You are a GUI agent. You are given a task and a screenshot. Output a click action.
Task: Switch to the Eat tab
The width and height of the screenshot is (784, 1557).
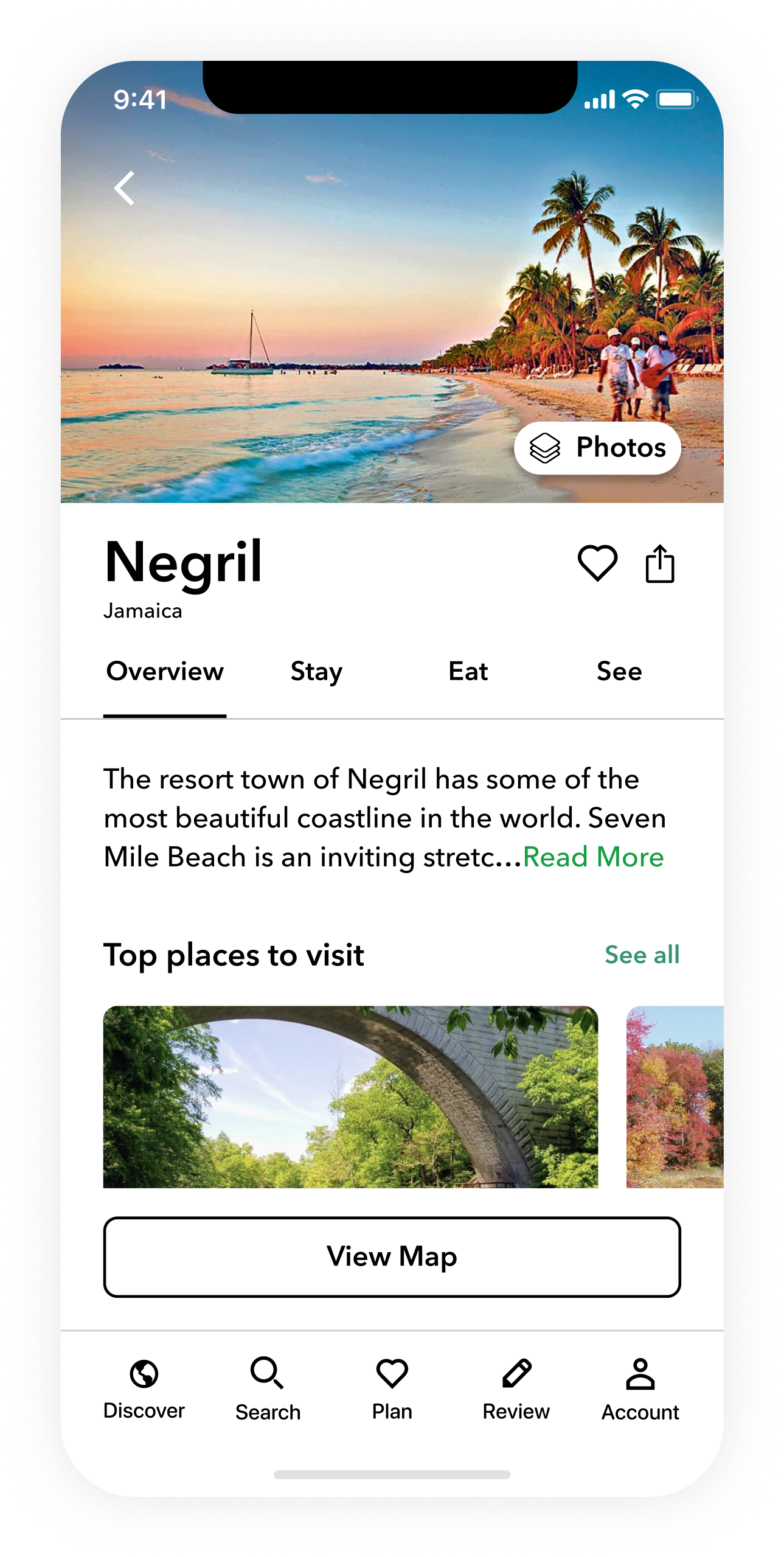pyautogui.click(x=468, y=672)
